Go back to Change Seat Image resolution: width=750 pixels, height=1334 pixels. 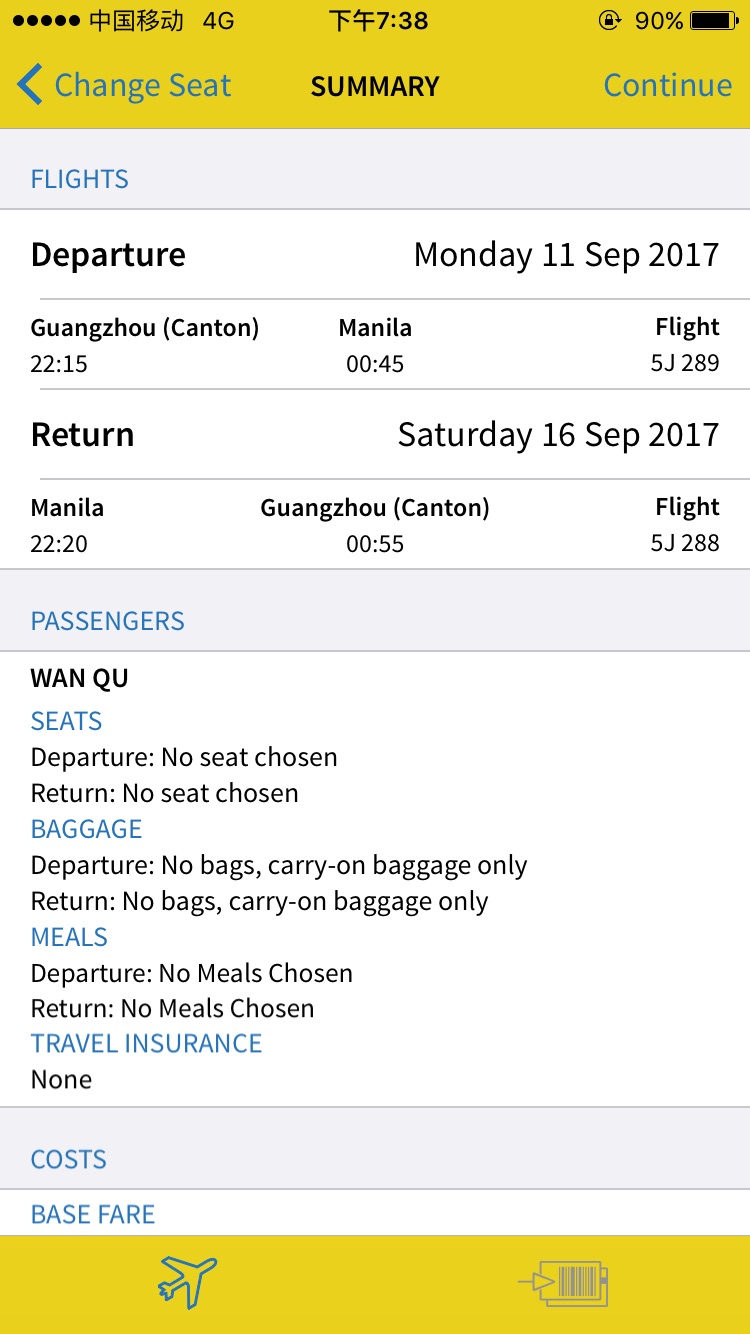tap(124, 86)
